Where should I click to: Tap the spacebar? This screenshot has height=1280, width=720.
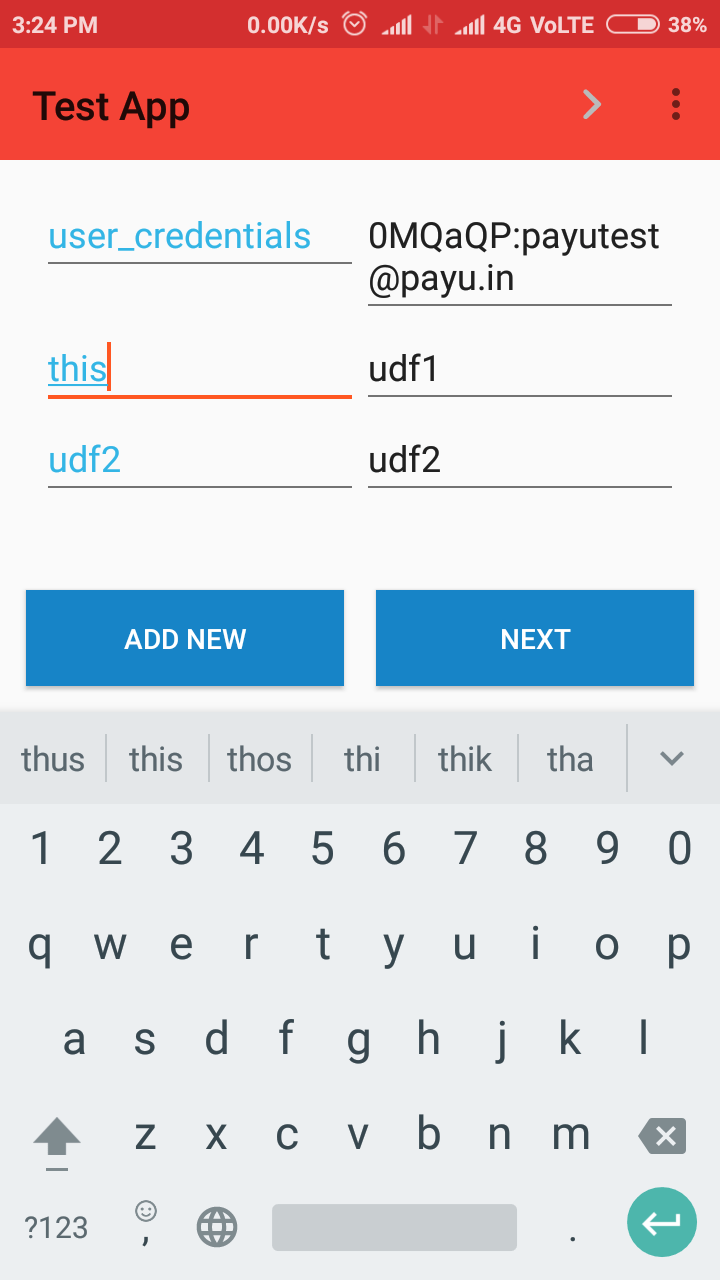tap(393, 1226)
